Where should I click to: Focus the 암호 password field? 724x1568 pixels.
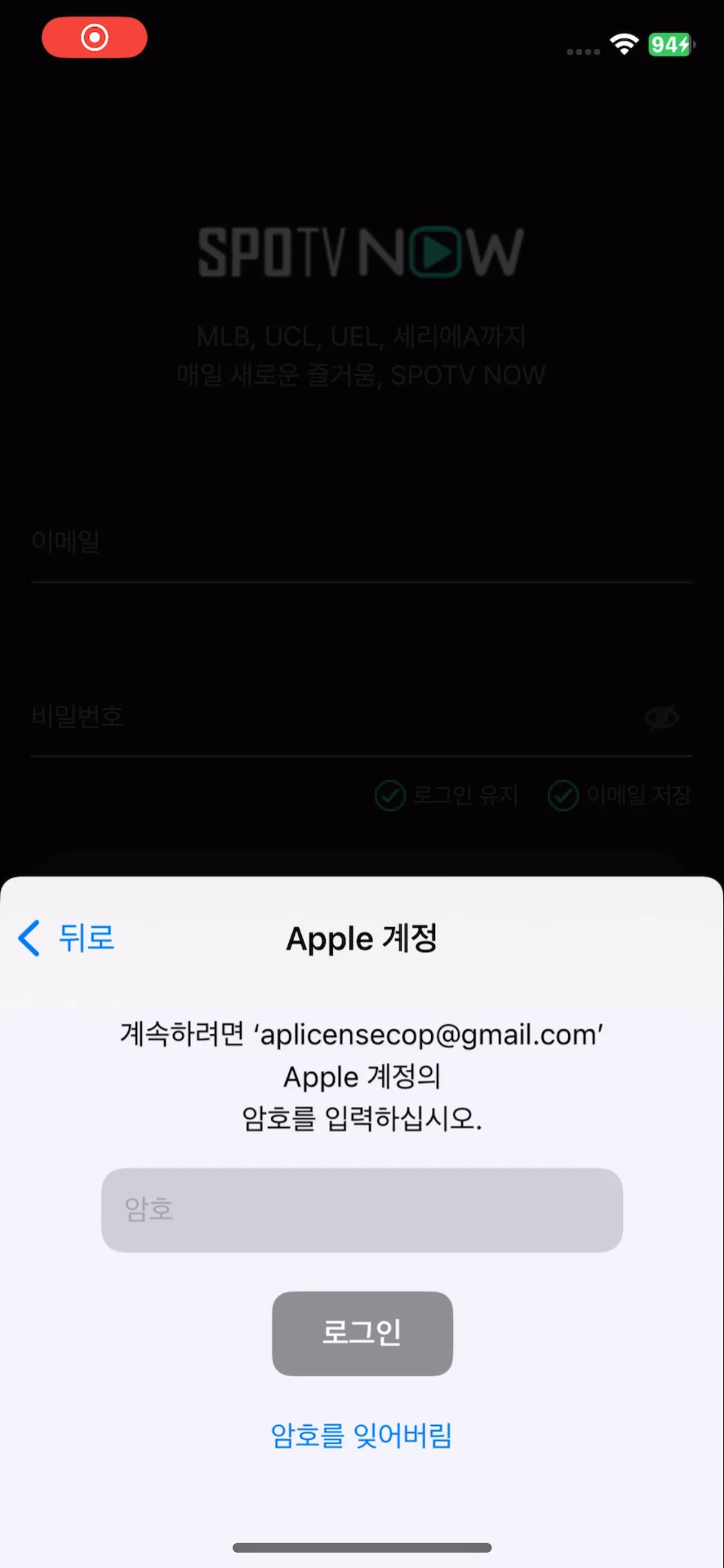point(362,1210)
